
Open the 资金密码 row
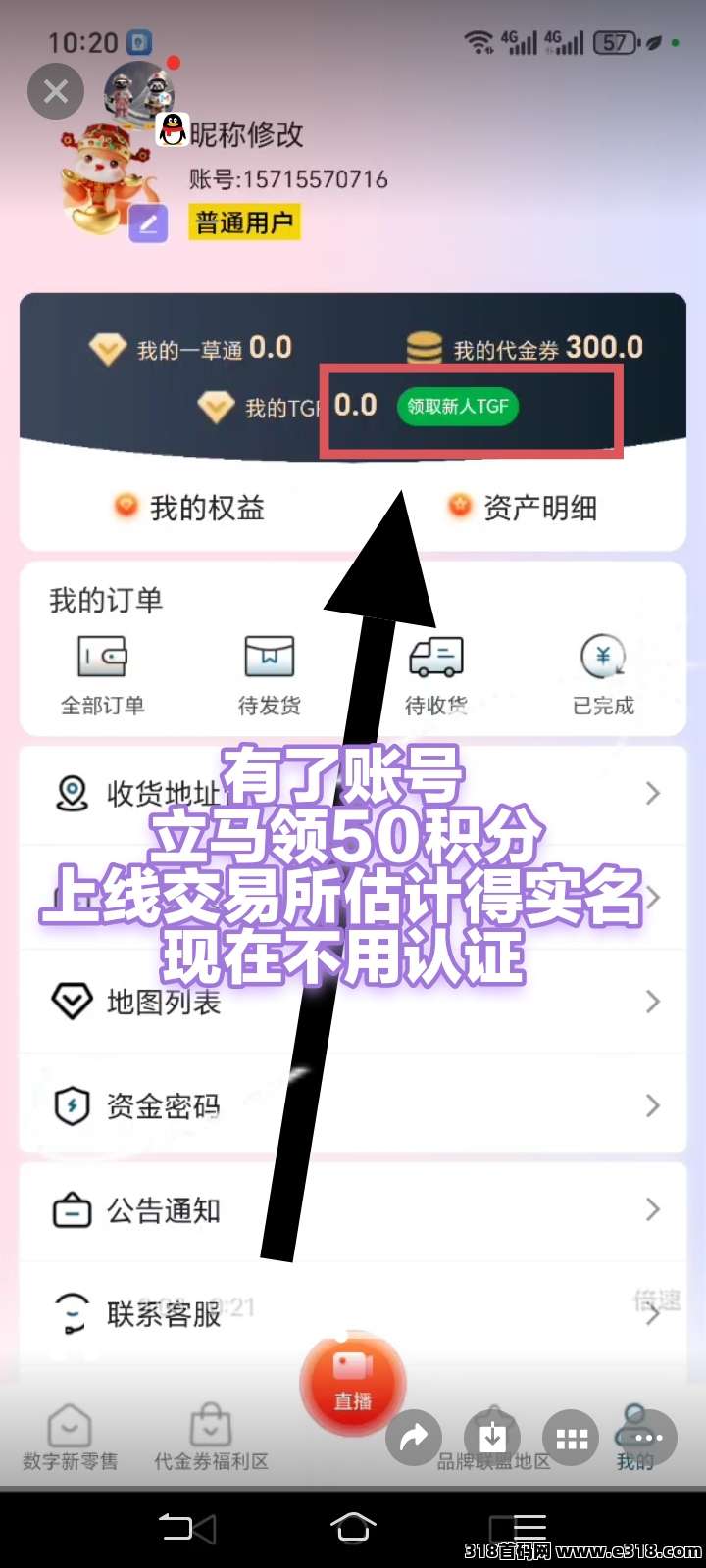(353, 1106)
